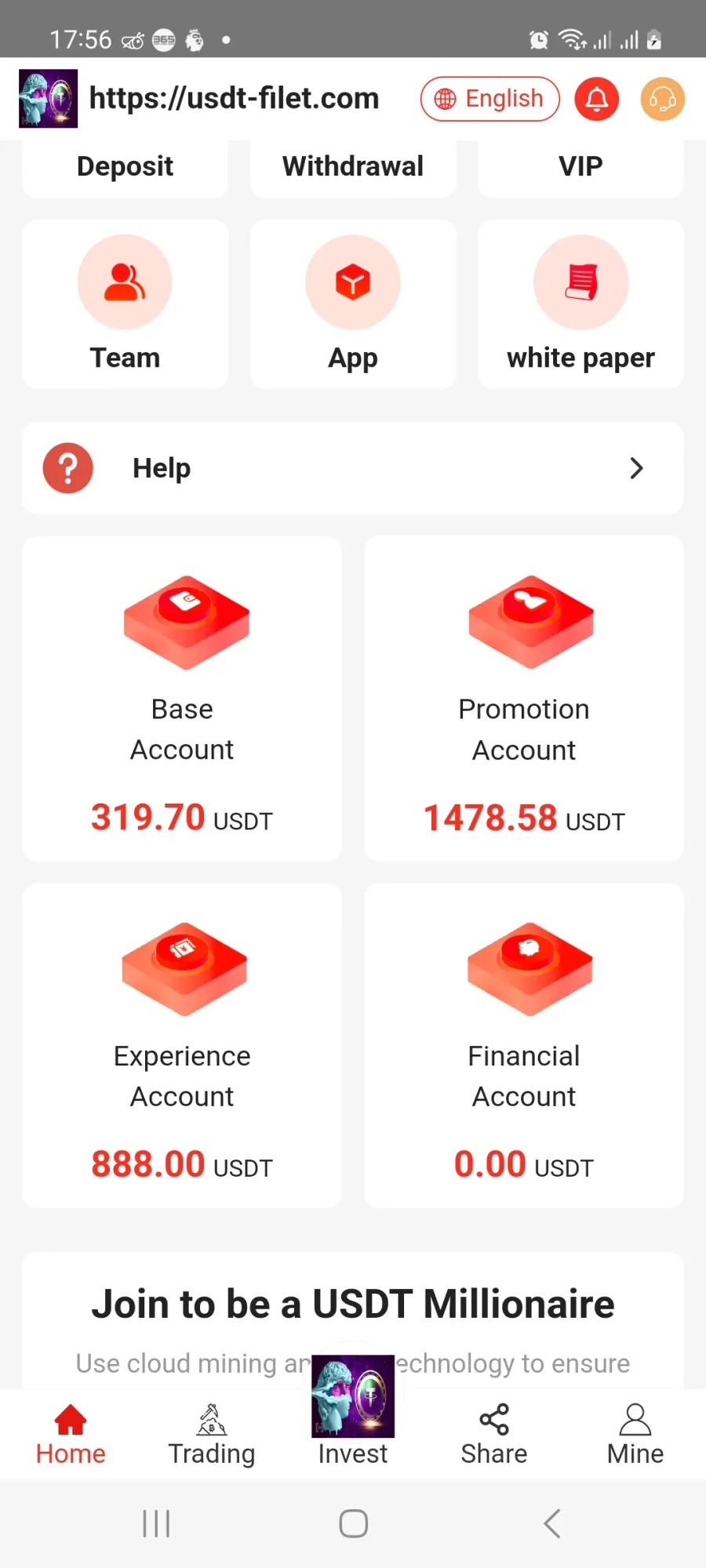
Task: Open the notifications bell
Action: [597, 99]
